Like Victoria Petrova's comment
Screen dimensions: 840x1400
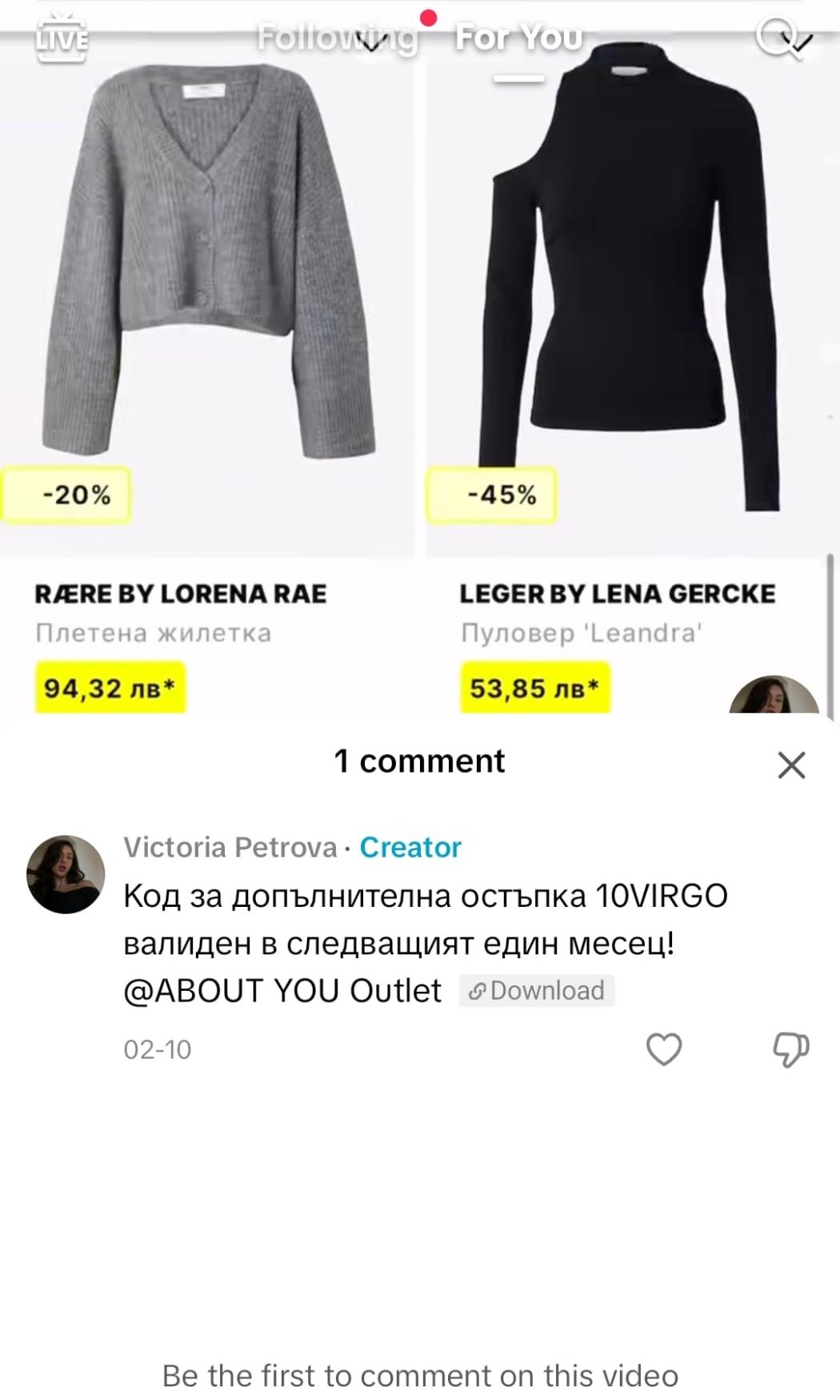tap(663, 1049)
